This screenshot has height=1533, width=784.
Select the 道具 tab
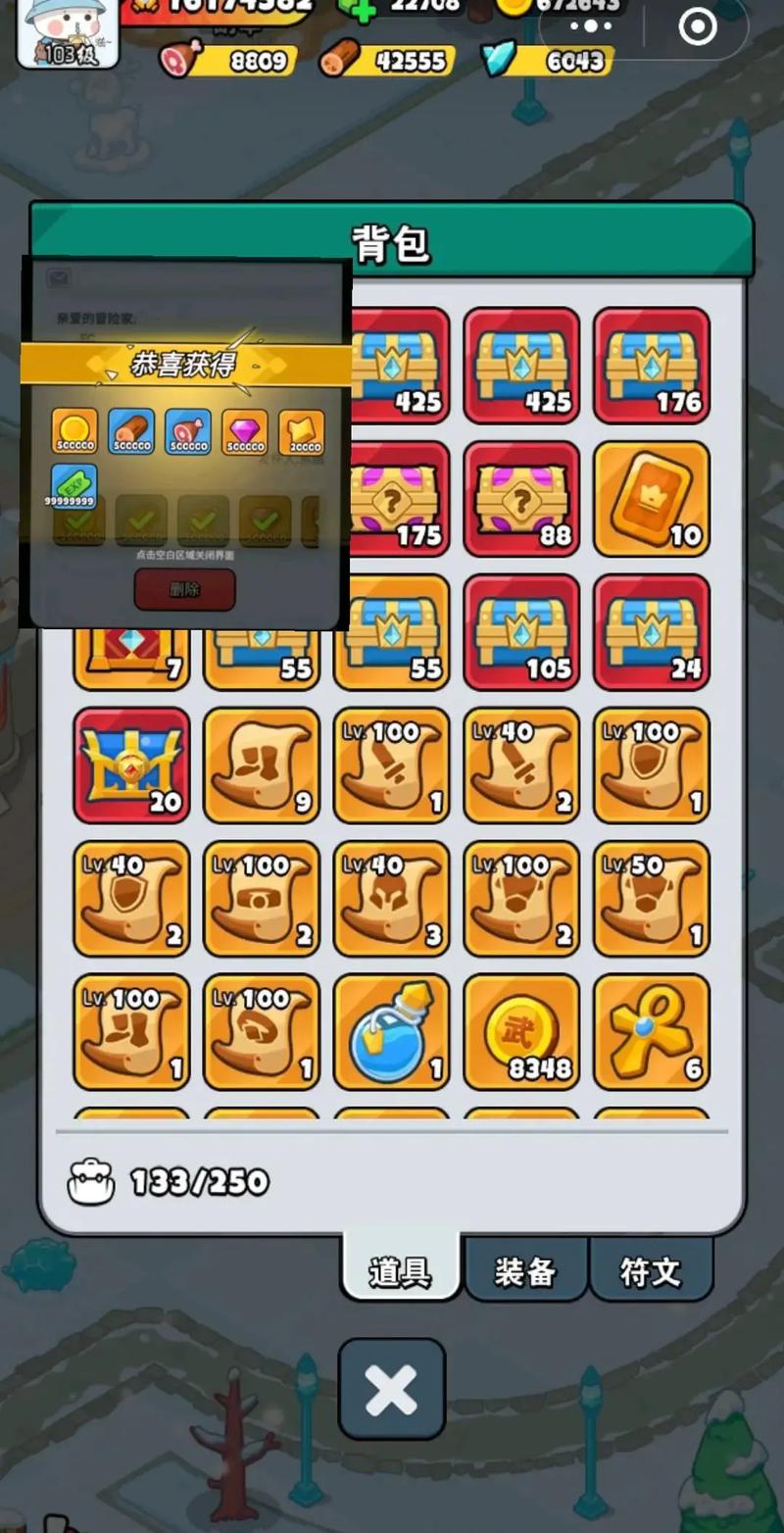pyautogui.click(x=400, y=1271)
